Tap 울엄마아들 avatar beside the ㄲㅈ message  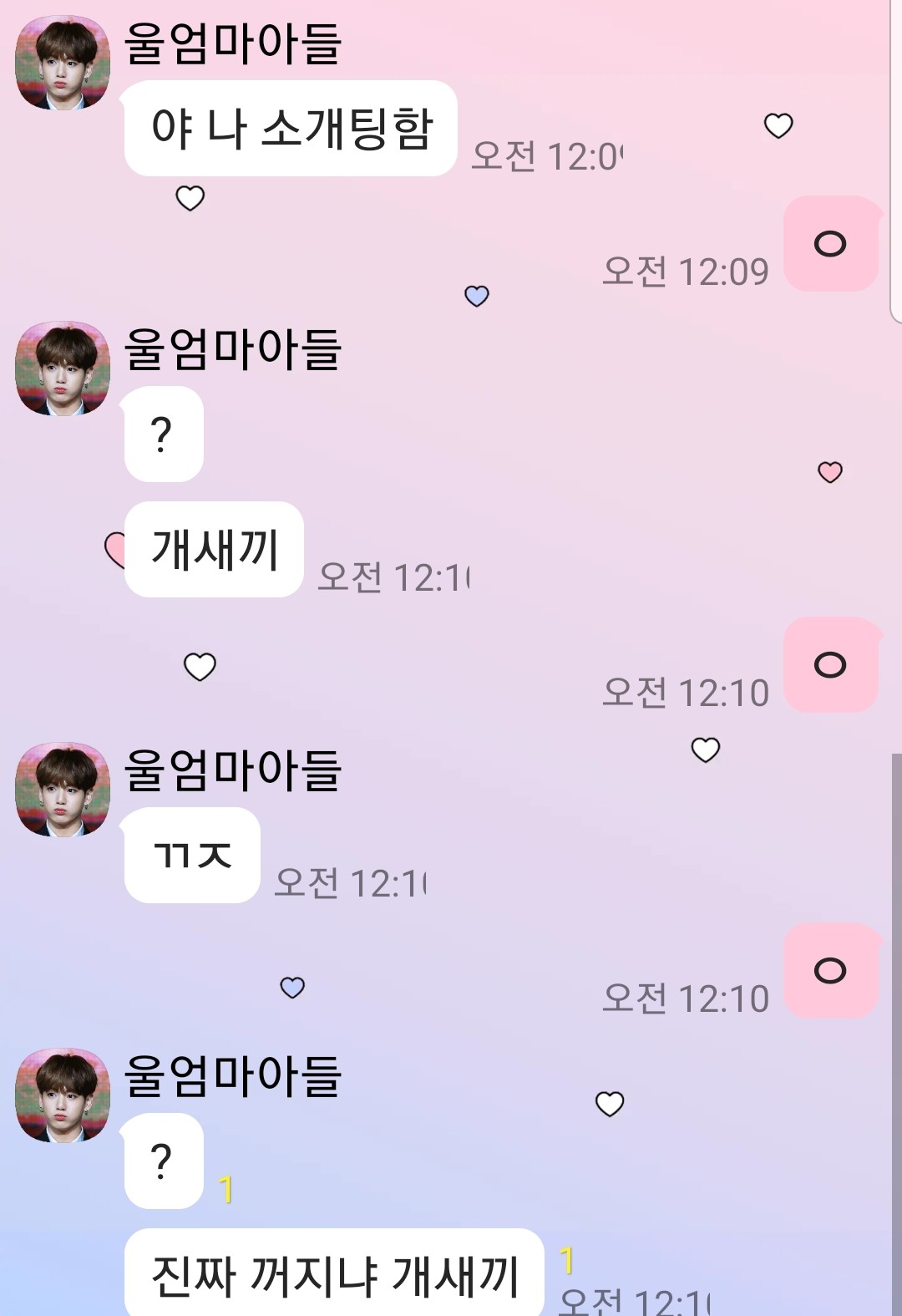(x=63, y=789)
